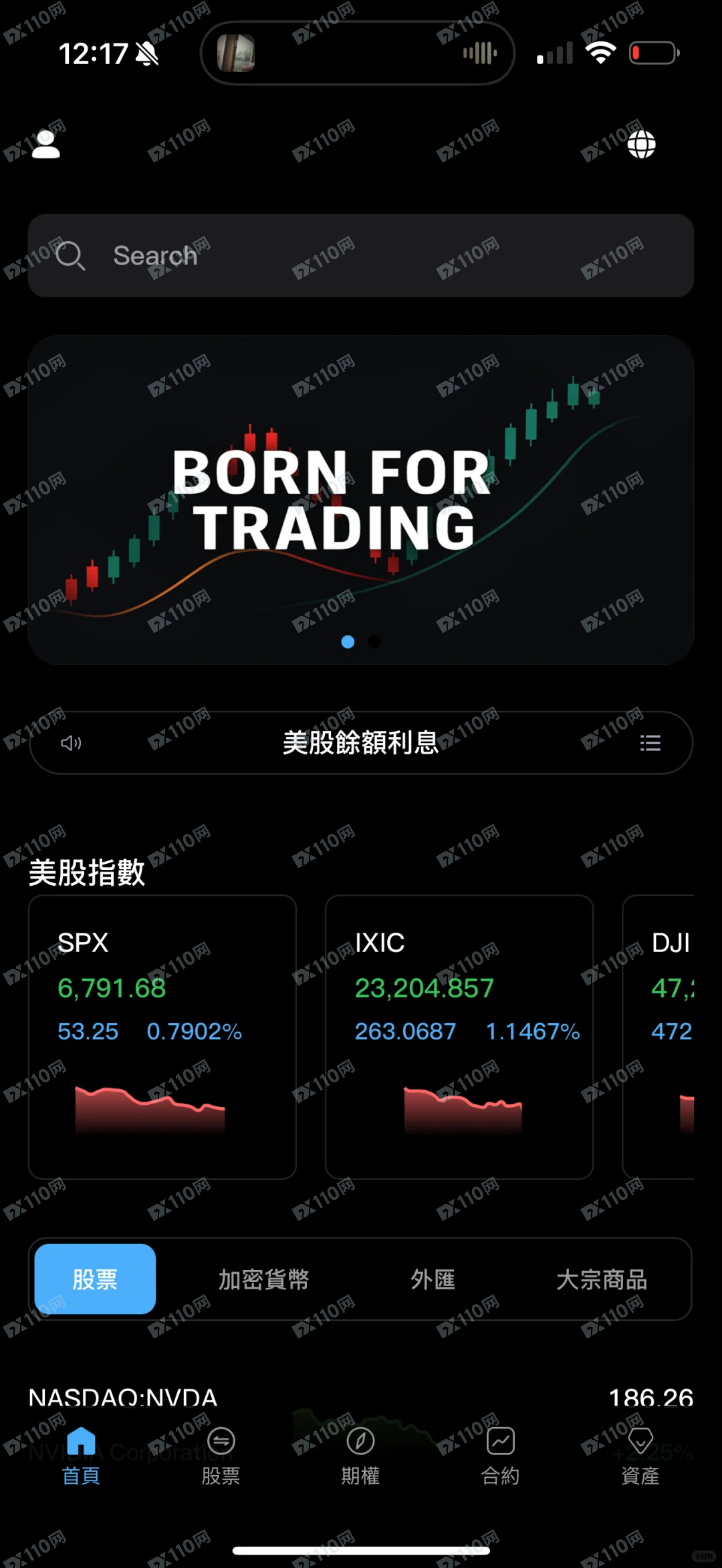Open the 美股餘額利息 announcement
Viewport: 722px width, 1568px height.
click(360, 743)
